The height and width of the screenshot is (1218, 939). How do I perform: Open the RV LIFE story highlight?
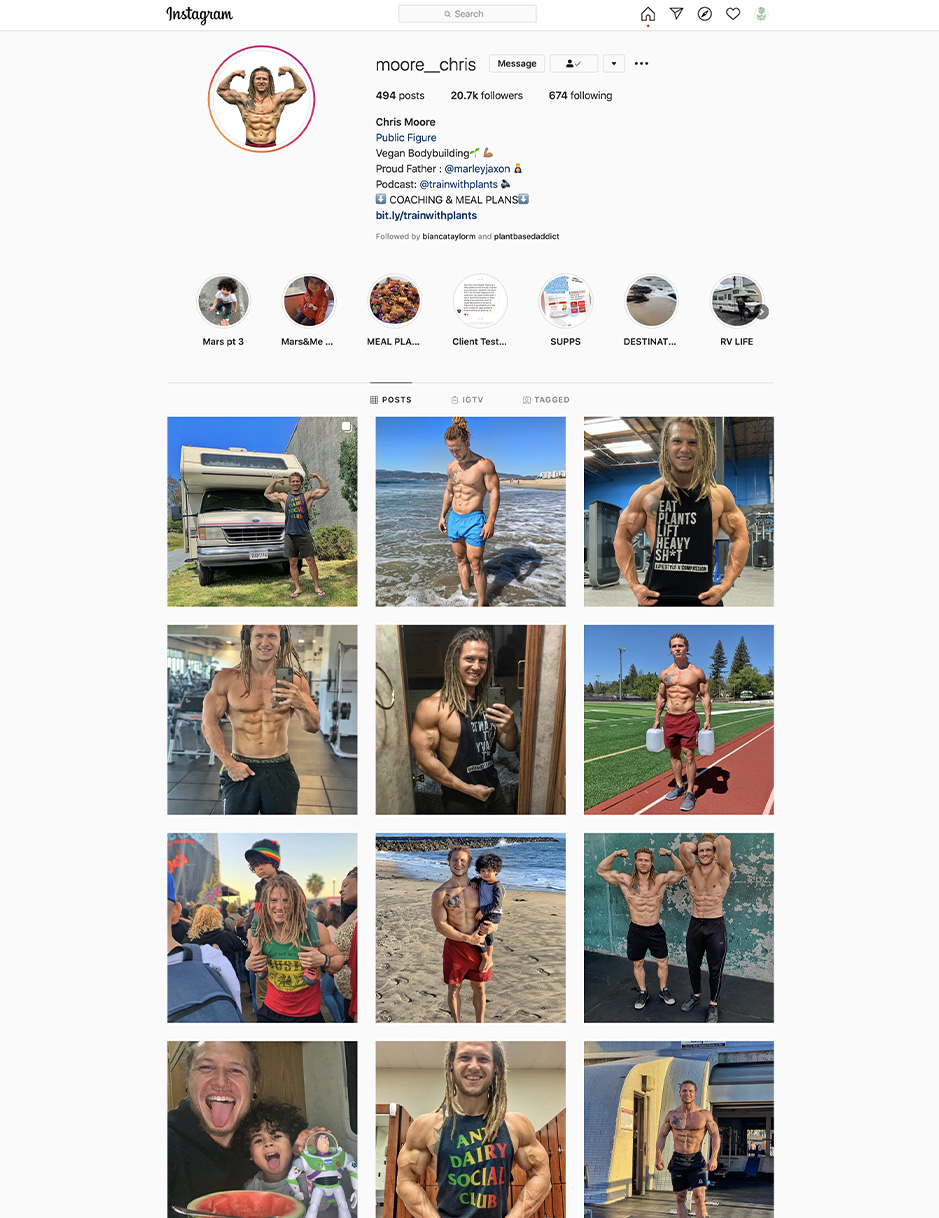click(736, 302)
